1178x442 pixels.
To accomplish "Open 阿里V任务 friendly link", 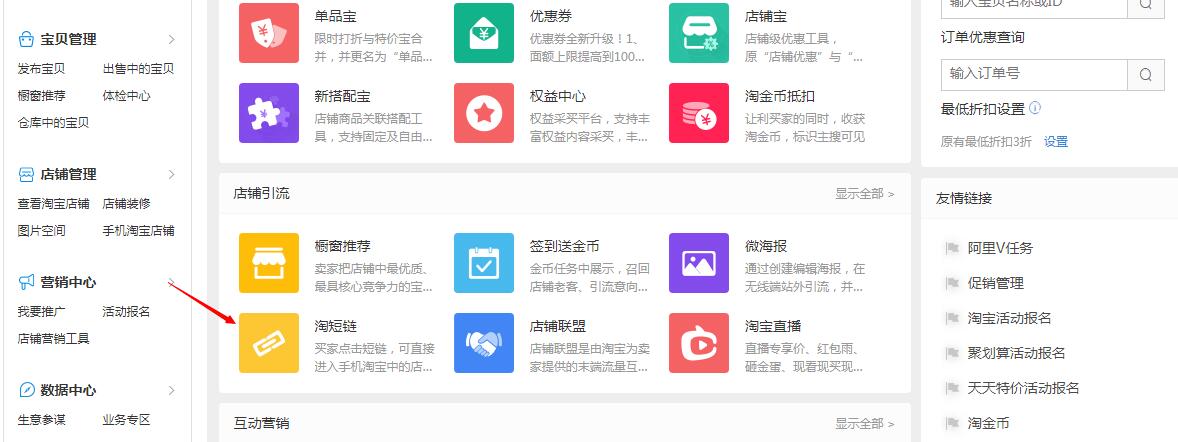I will point(1000,248).
